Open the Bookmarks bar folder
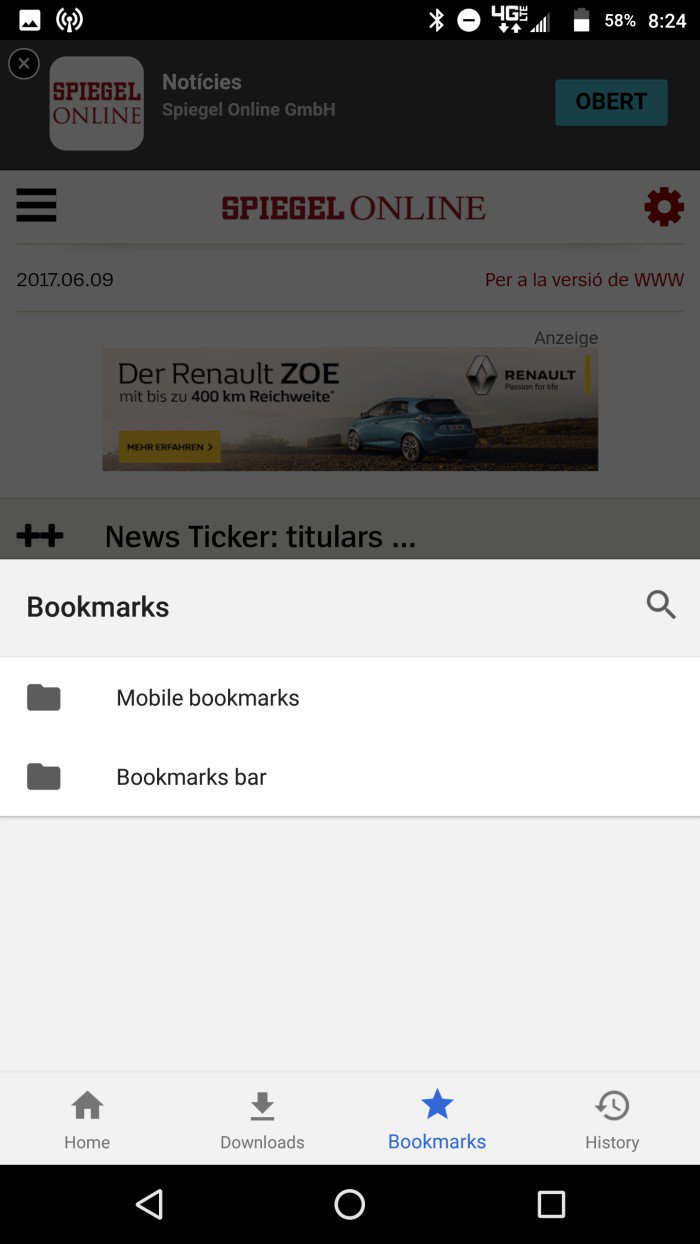700x1244 pixels. pyautogui.click(x=191, y=777)
